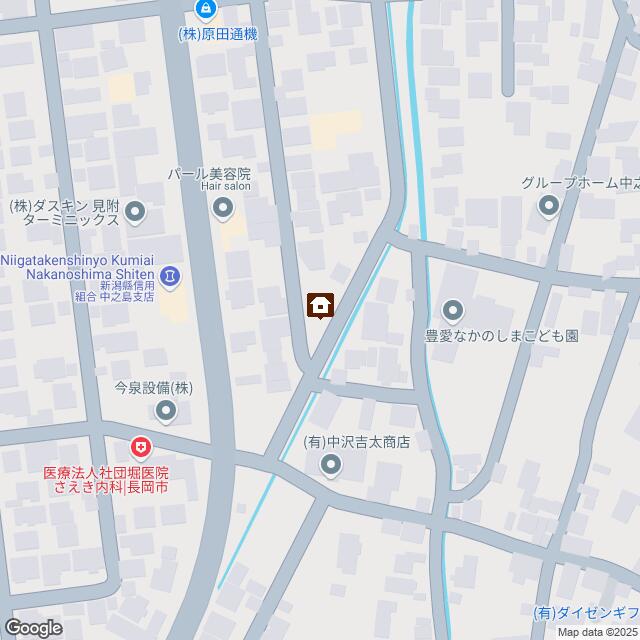Select the 今泉設備(株) place pin
Viewport: 640px width, 640px height.
point(166,410)
